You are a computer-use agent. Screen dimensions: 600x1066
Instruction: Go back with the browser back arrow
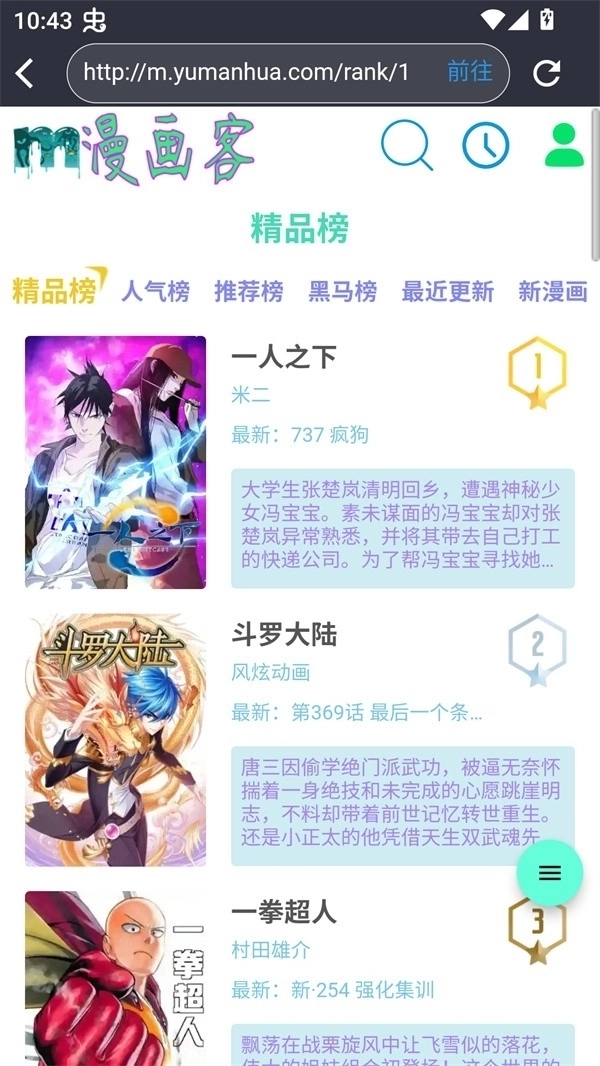tap(25, 73)
